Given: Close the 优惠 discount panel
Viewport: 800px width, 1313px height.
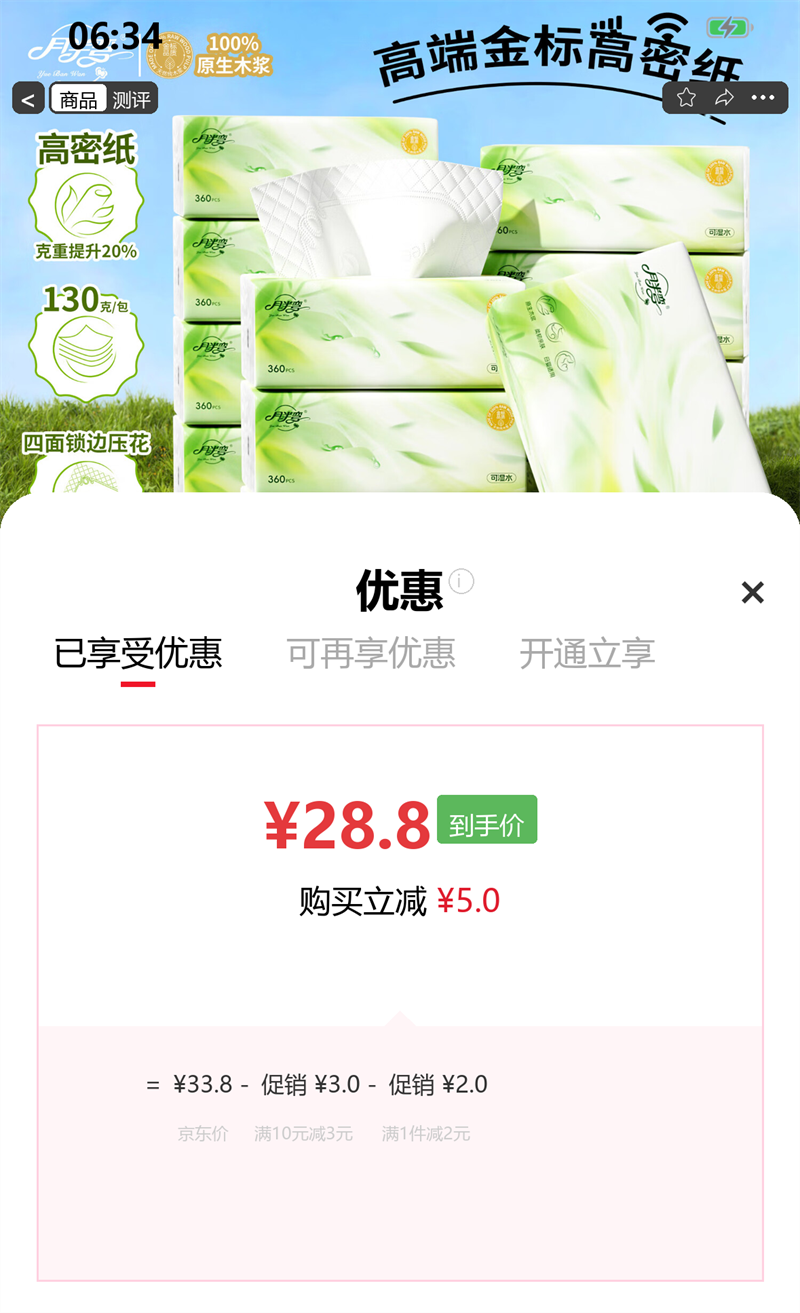Looking at the screenshot, I should click(x=753, y=593).
